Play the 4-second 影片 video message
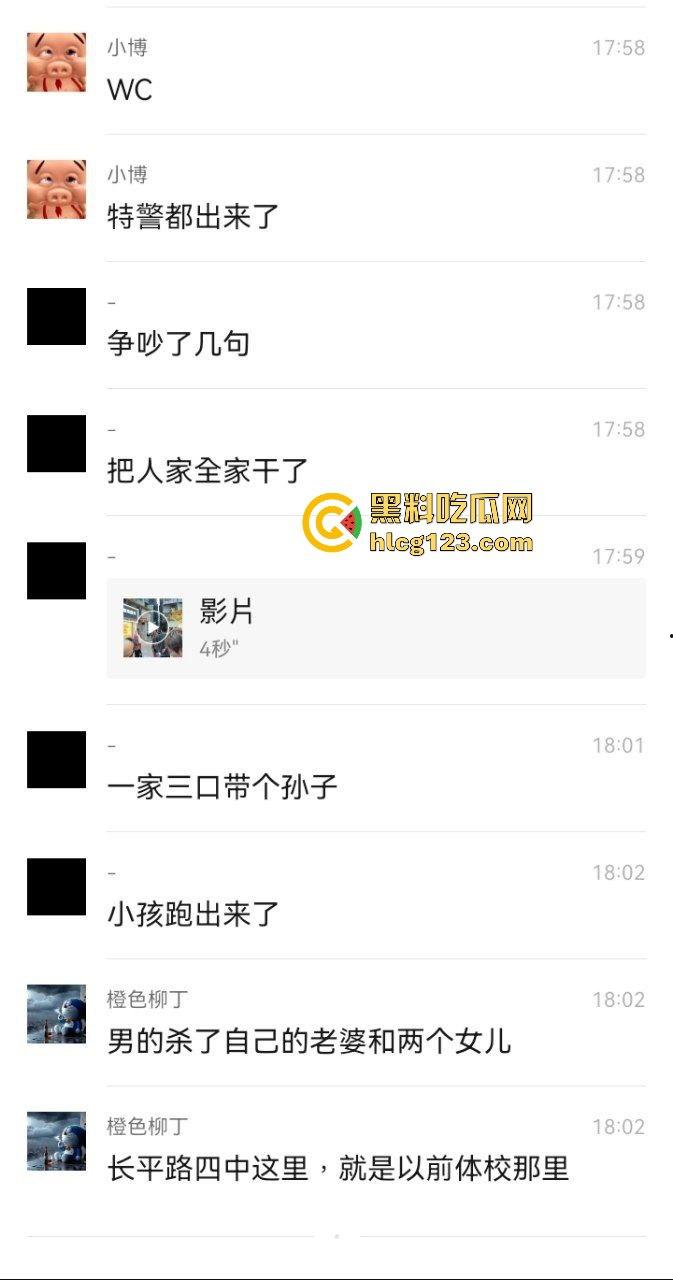Screen dimensions: 673x1280 153,628
